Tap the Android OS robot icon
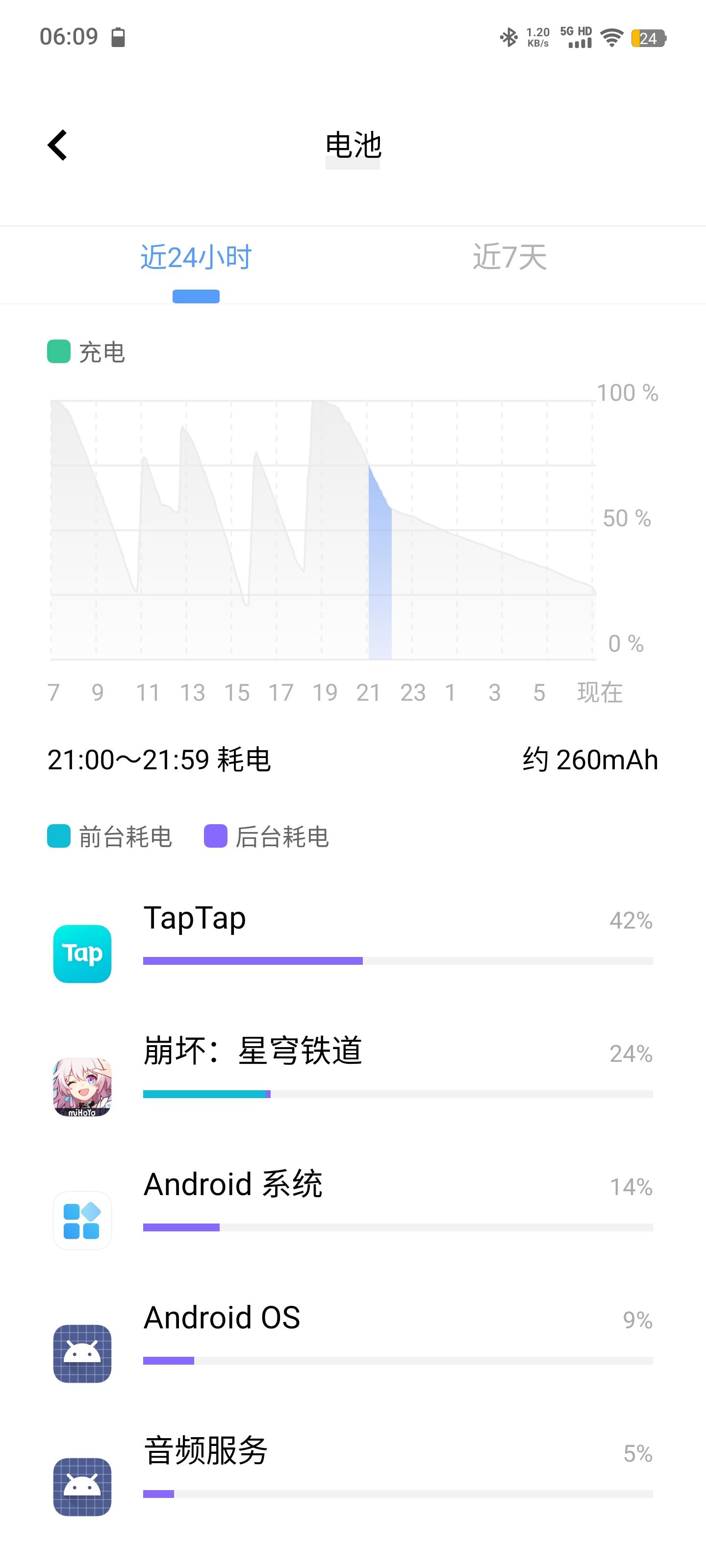This screenshot has width=706, height=1568. [82, 1354]
